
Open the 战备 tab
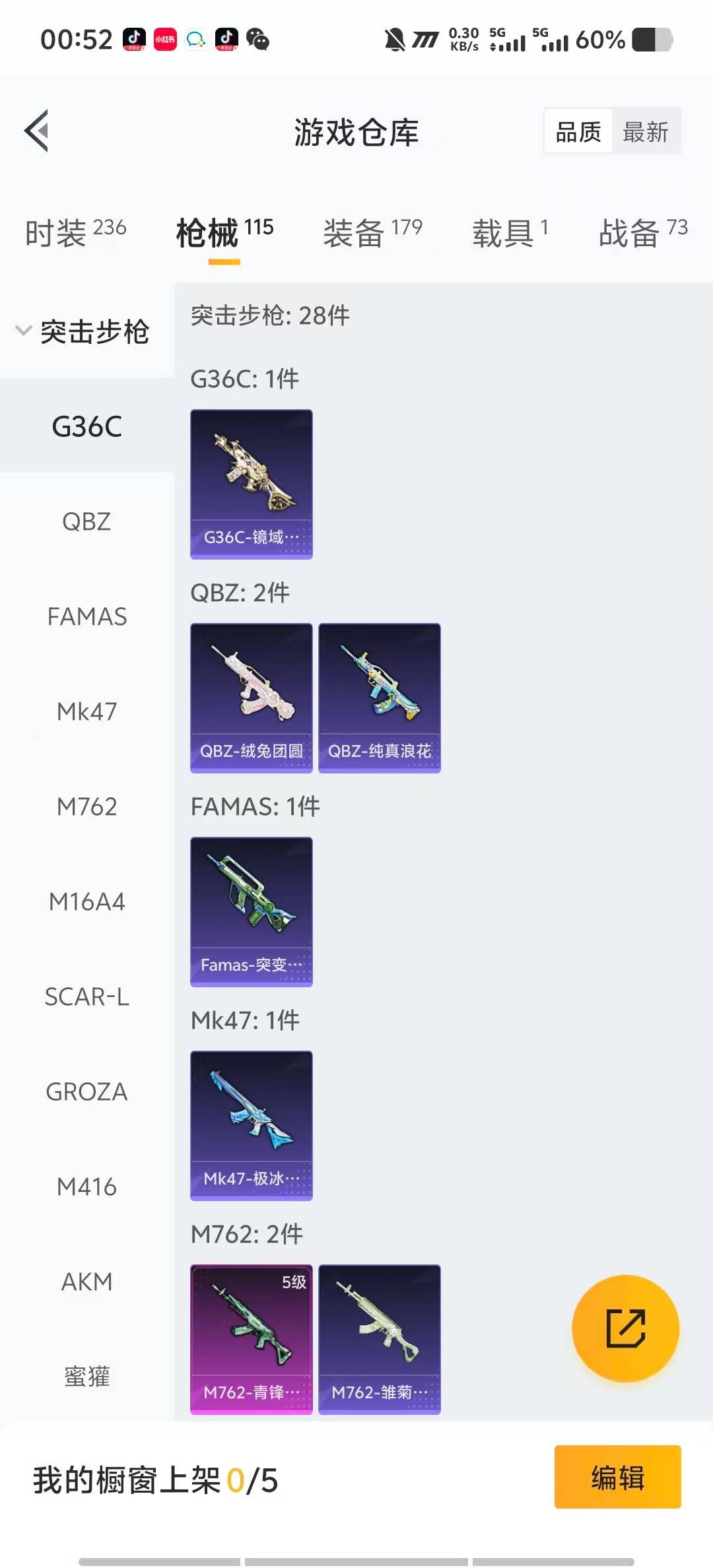click(x=642, y=233)
